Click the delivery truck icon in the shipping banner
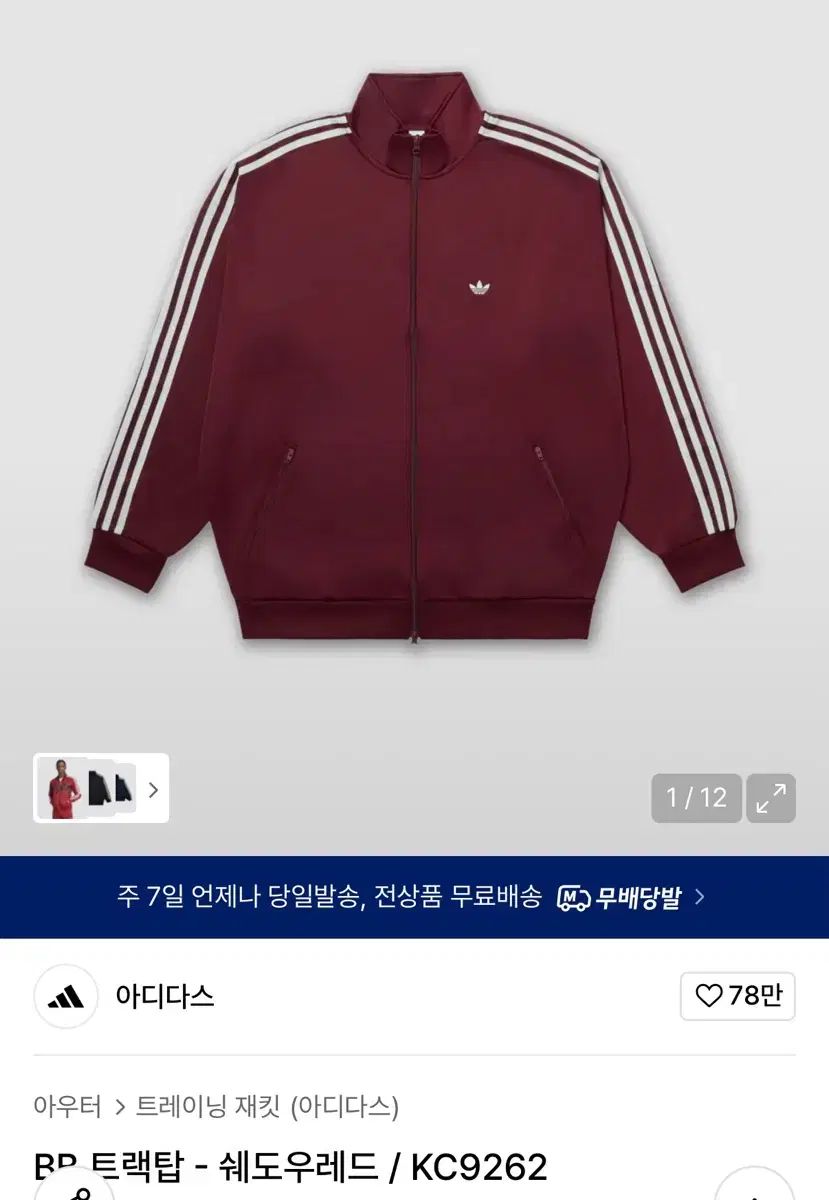Screen dimensions: 829x1200 (573, 897)
